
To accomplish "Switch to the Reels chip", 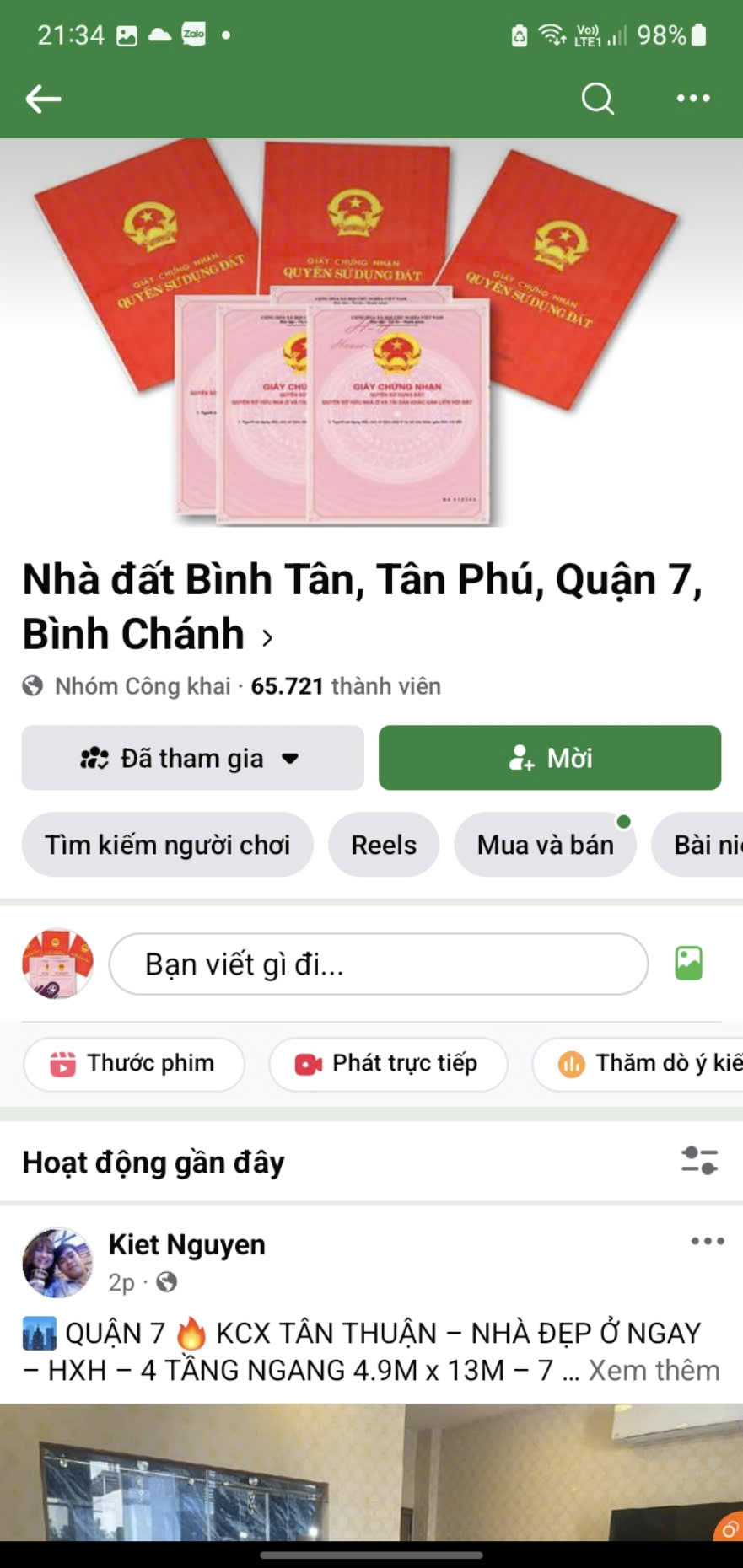I will tap(384, 845).
